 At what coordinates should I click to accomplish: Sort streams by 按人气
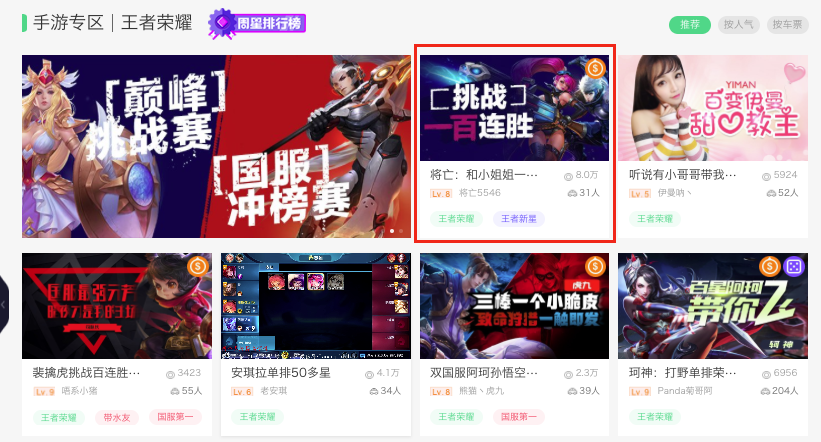click(738, 24)
